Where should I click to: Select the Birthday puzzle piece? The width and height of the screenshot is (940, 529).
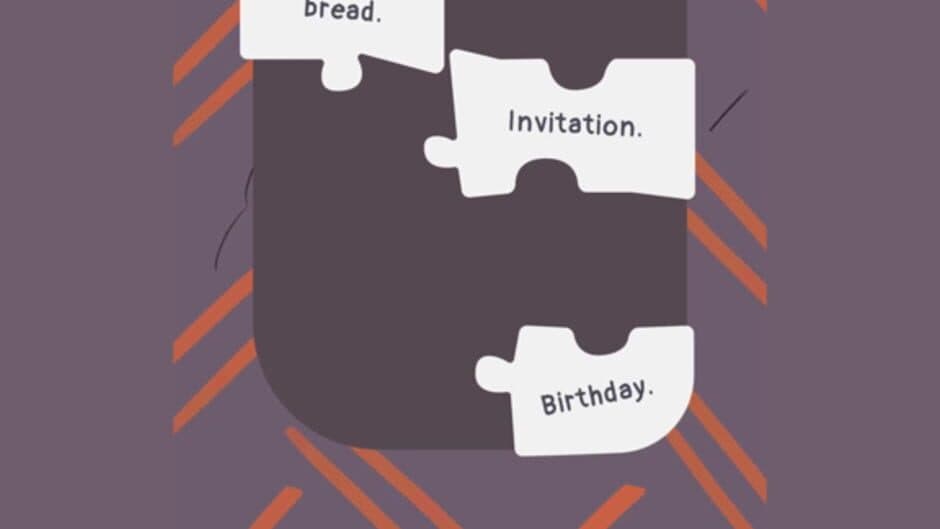point(596,398)
